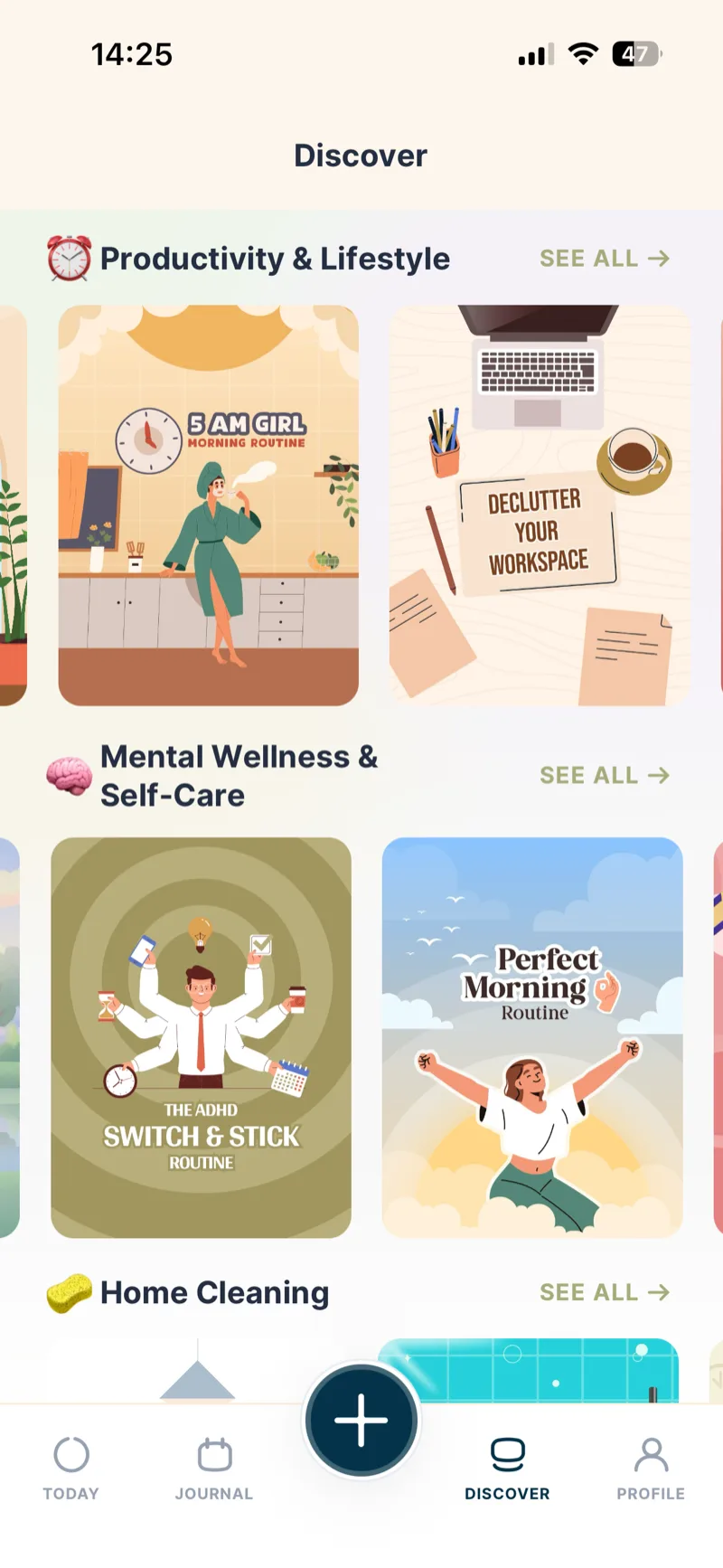Screen dimensions: 723x1568
Task: See all Mental Wellness & Self-Care routines
Action: pyautogui.click(x=605, y=776)
